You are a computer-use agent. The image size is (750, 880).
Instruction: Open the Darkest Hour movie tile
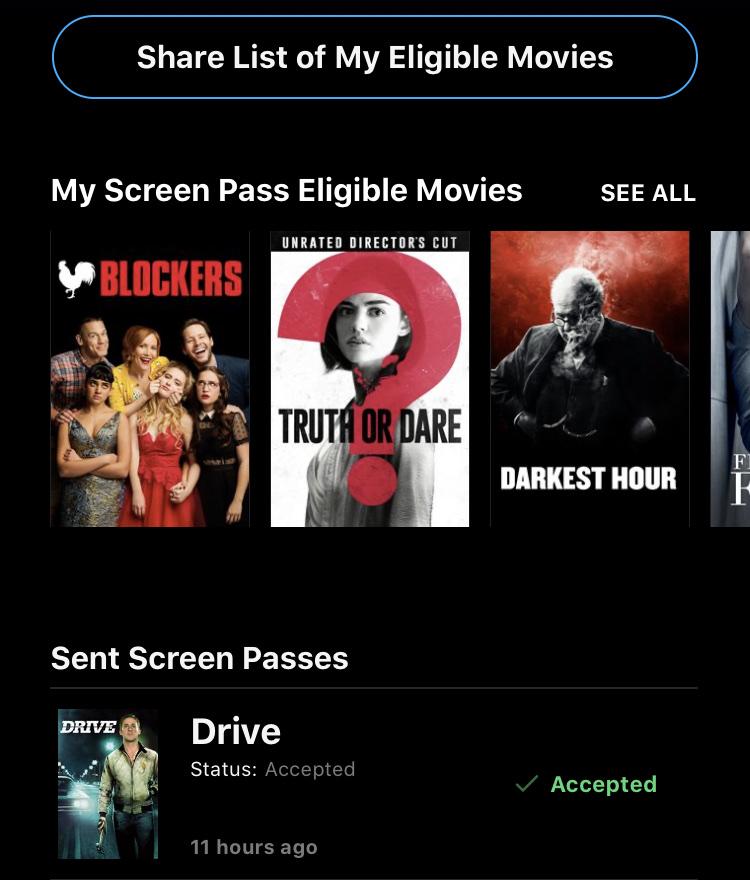point(590,379)
